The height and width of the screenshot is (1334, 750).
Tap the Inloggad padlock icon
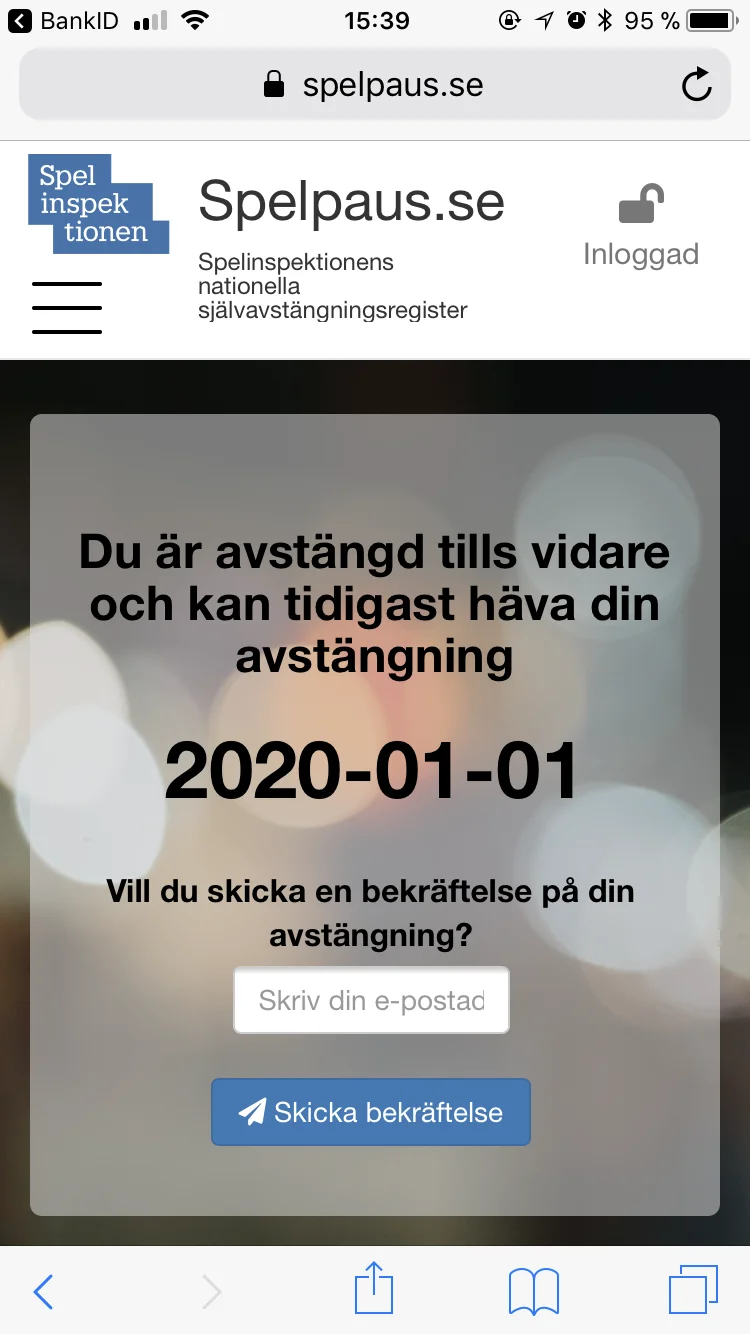[641, 204]
